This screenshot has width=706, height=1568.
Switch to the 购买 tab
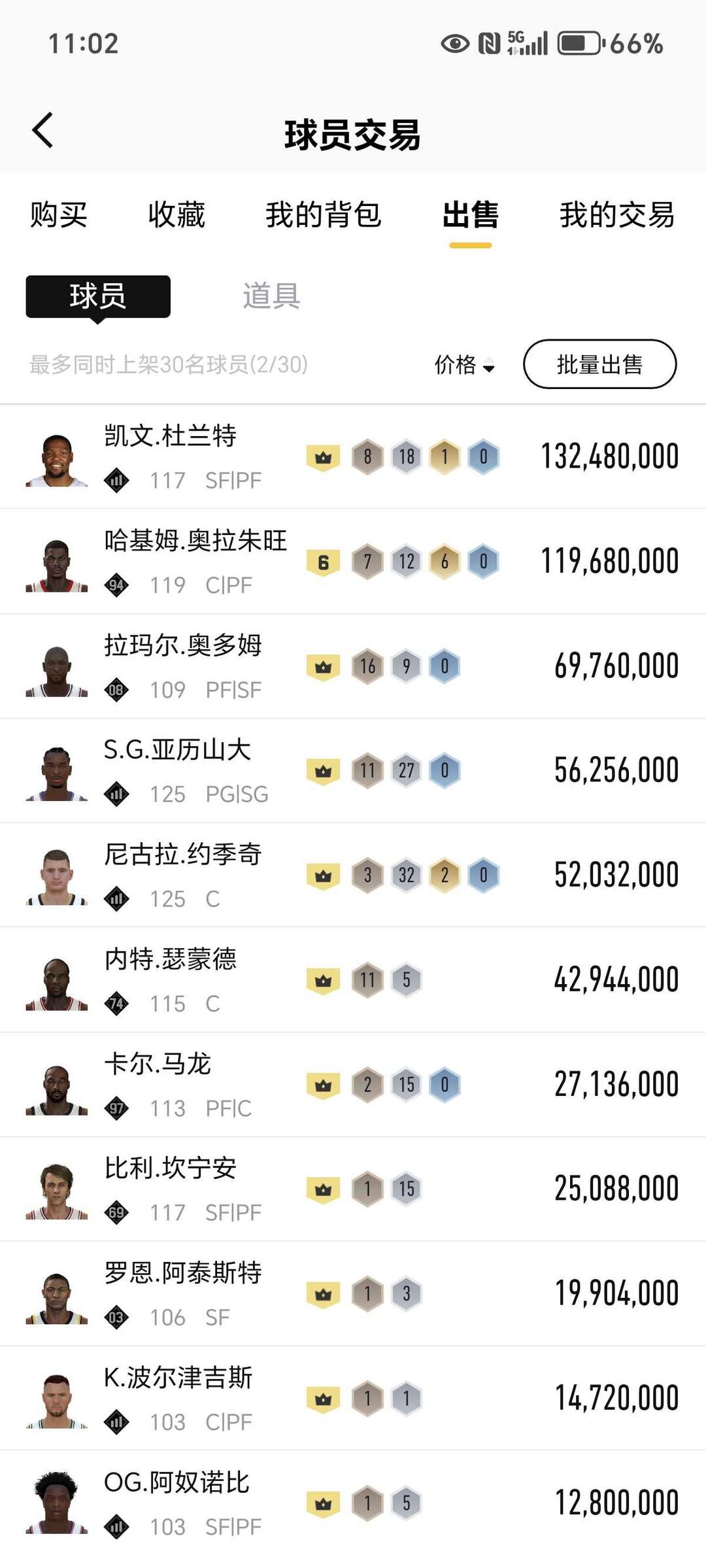pyautogui.click(x=59, y=215)
